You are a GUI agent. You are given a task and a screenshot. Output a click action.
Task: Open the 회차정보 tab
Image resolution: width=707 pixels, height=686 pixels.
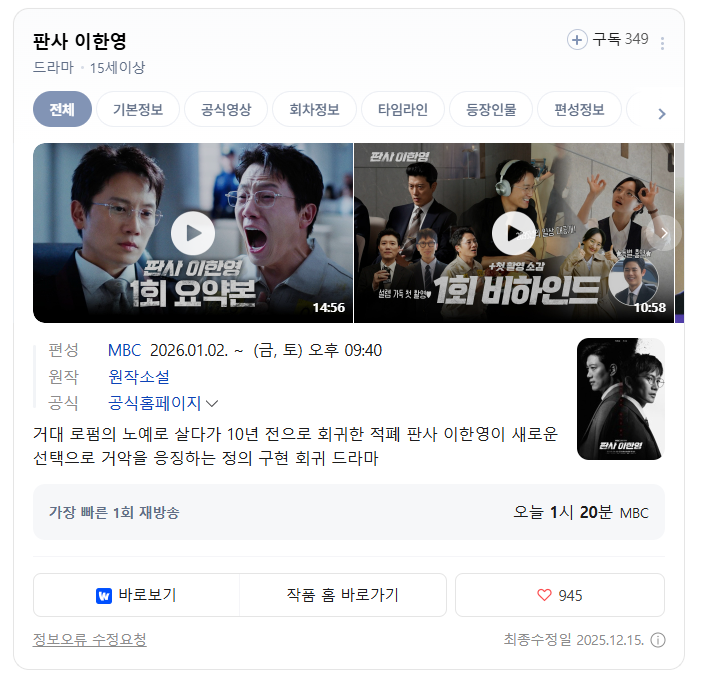click(314, 110)
